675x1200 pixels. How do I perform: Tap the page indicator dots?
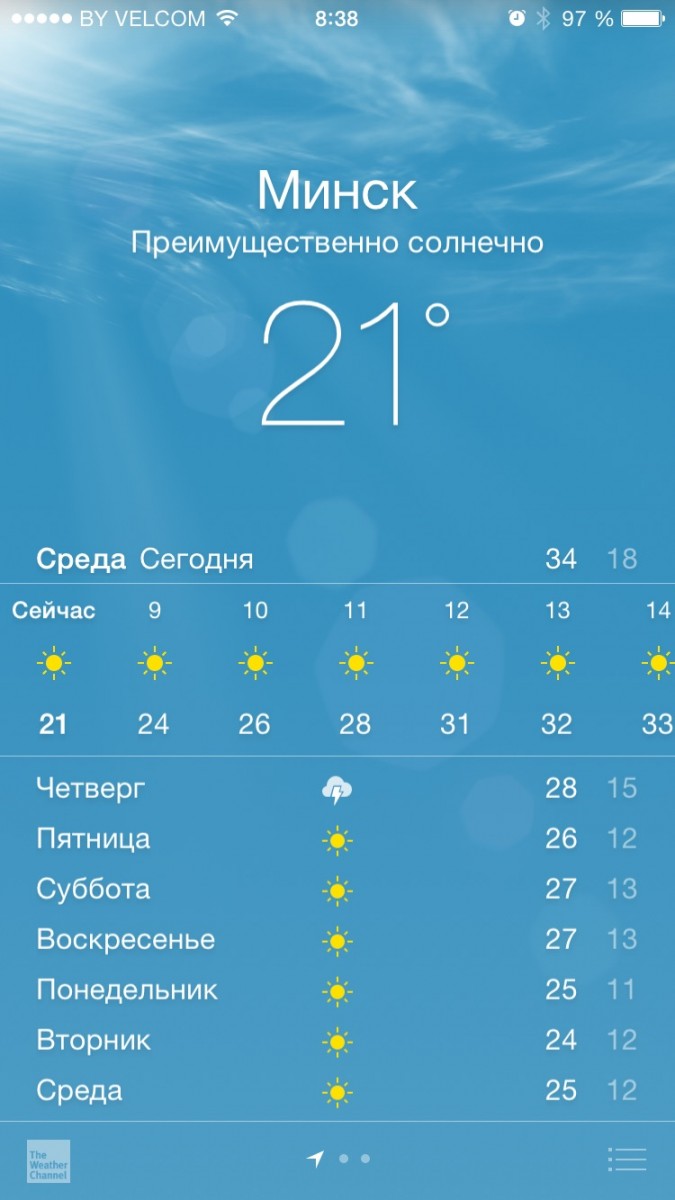(339, 1159)
